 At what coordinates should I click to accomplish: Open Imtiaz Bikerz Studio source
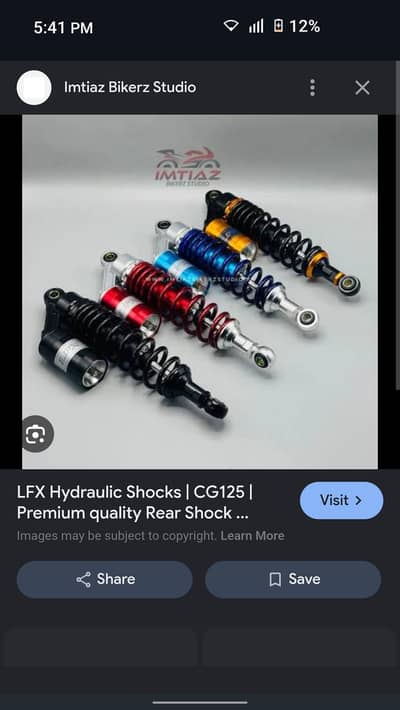click(130, 87)
